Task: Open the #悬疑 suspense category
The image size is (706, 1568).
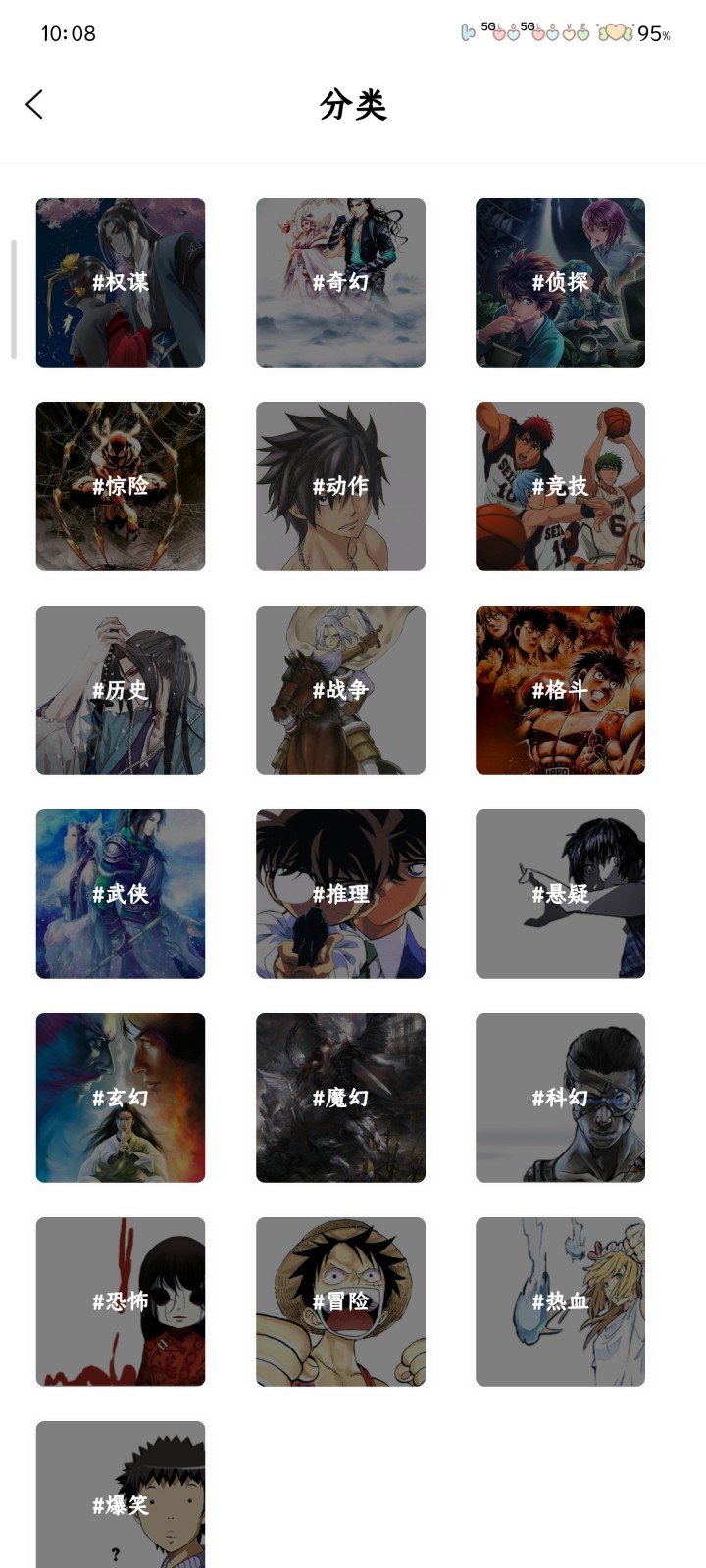Action: point(559,894)
